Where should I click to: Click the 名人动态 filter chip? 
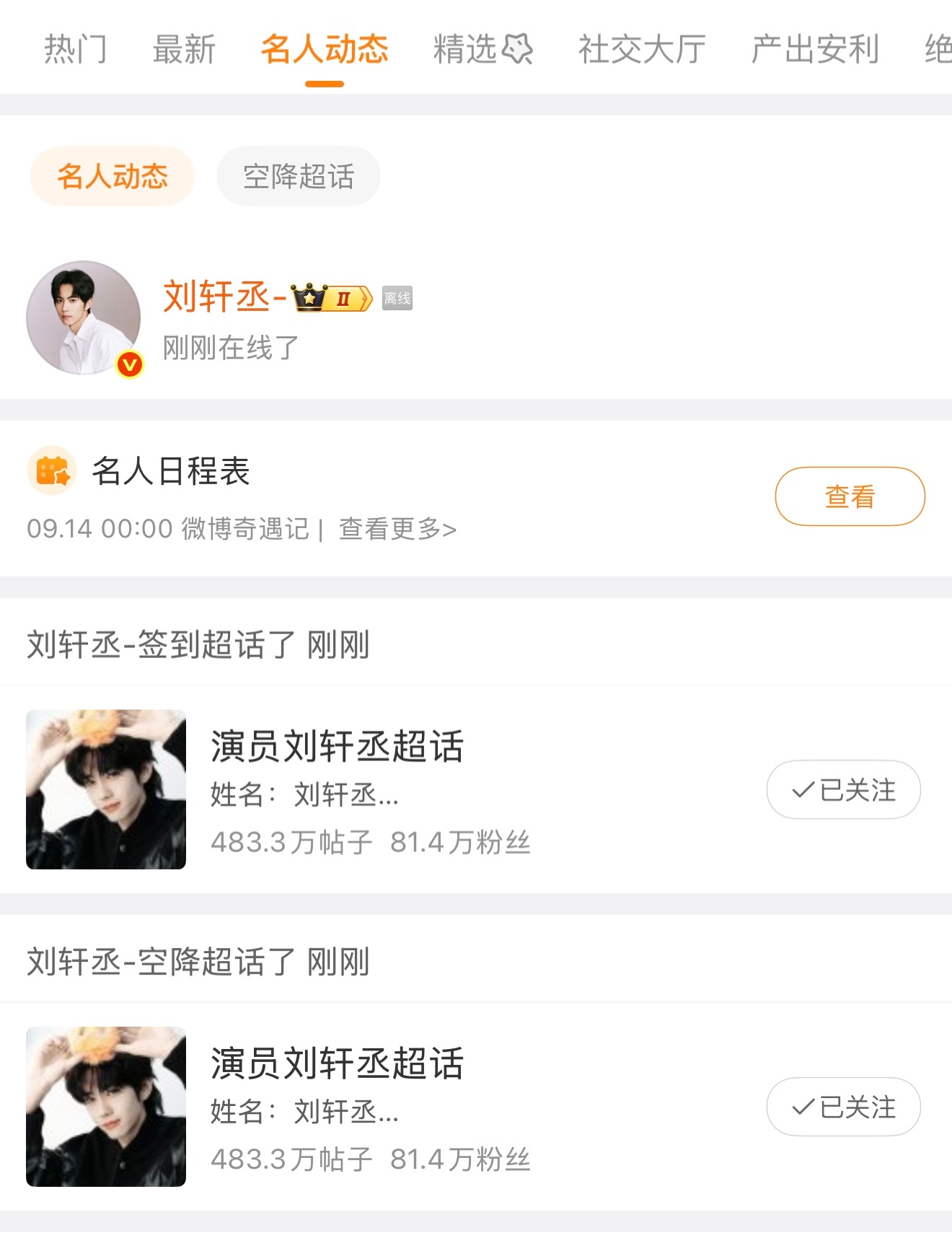click(111, 175)
